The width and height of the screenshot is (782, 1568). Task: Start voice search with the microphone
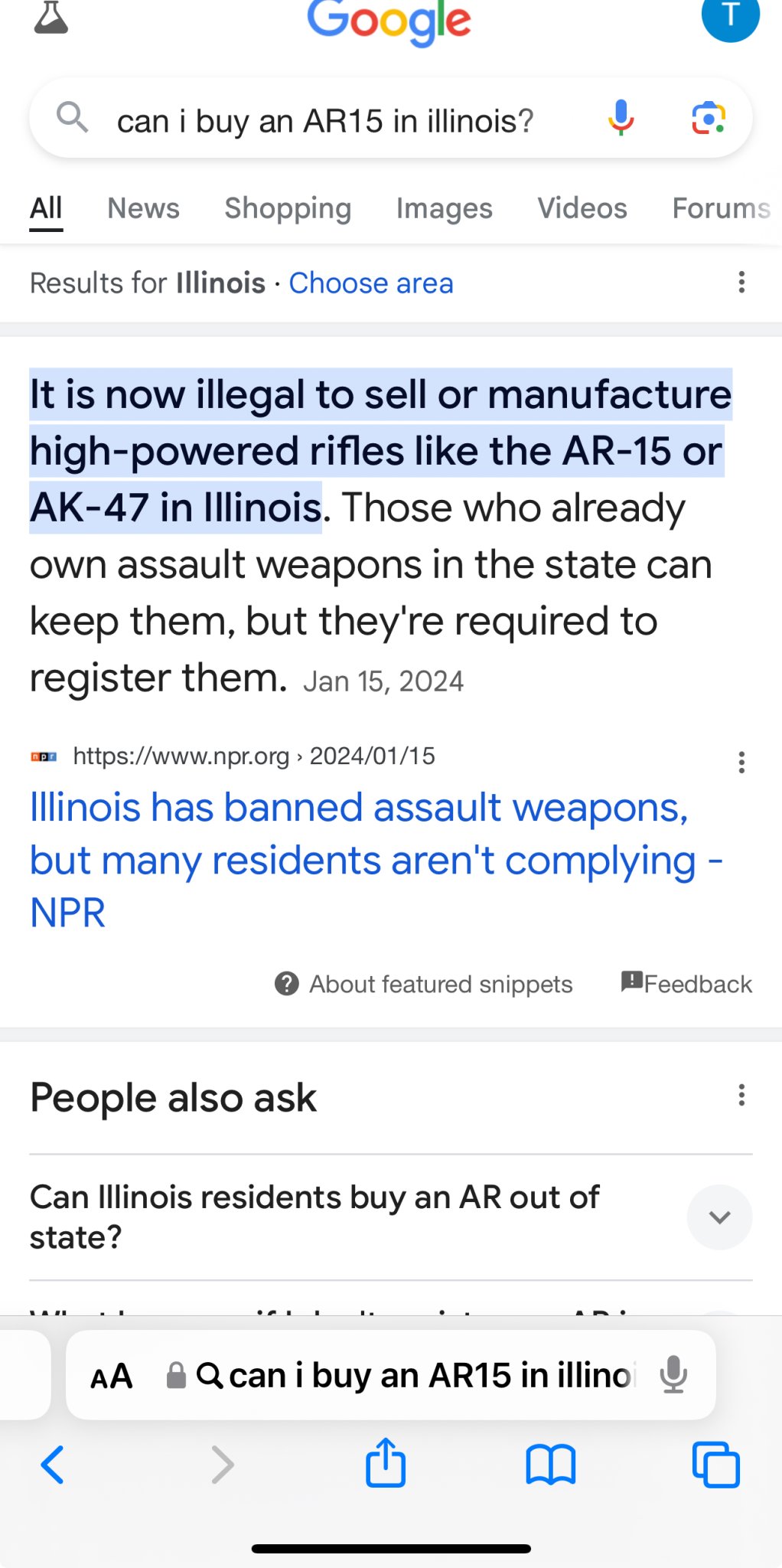click(x=621, y=118)
